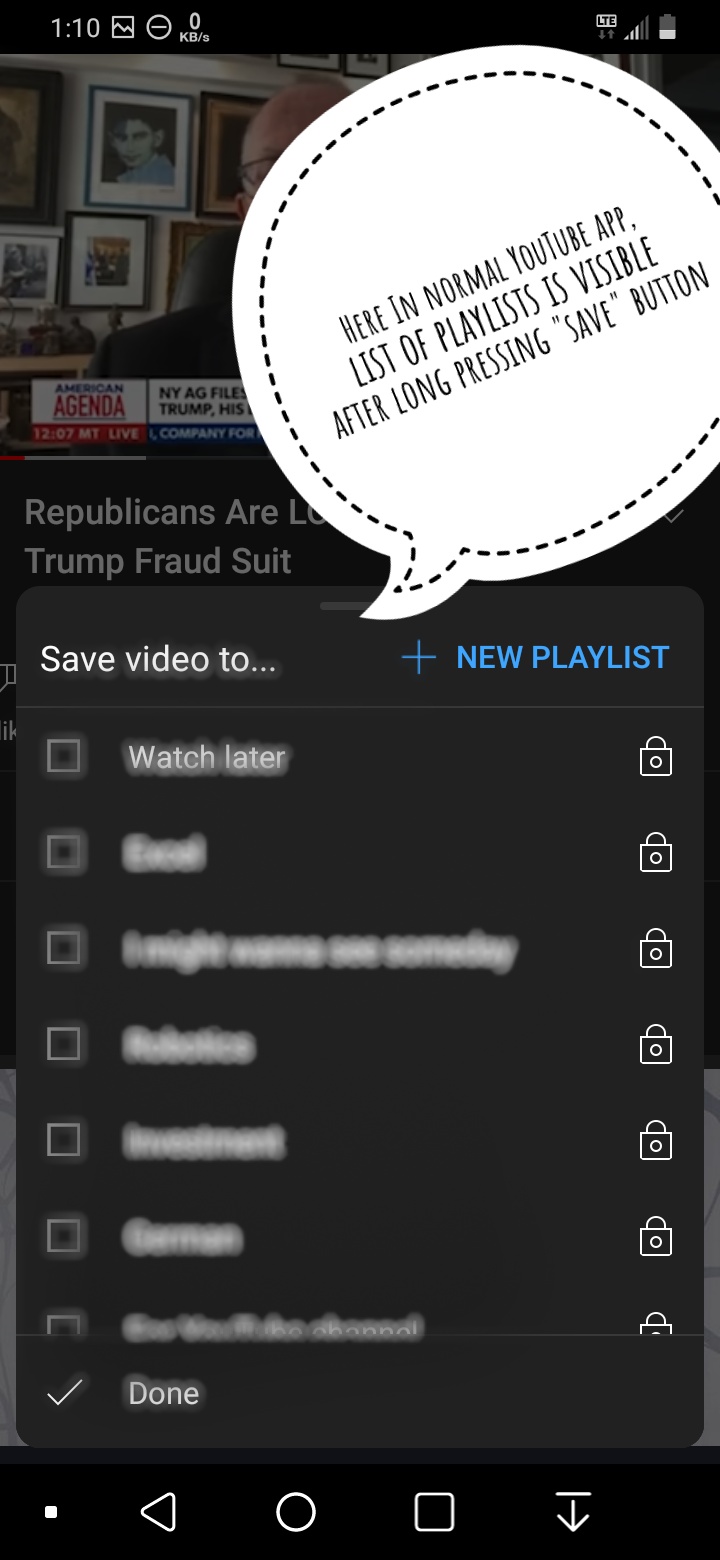720x1560 pixels.
Task: Click the back triangle in the navigation bar
Action: point(160,1512)
